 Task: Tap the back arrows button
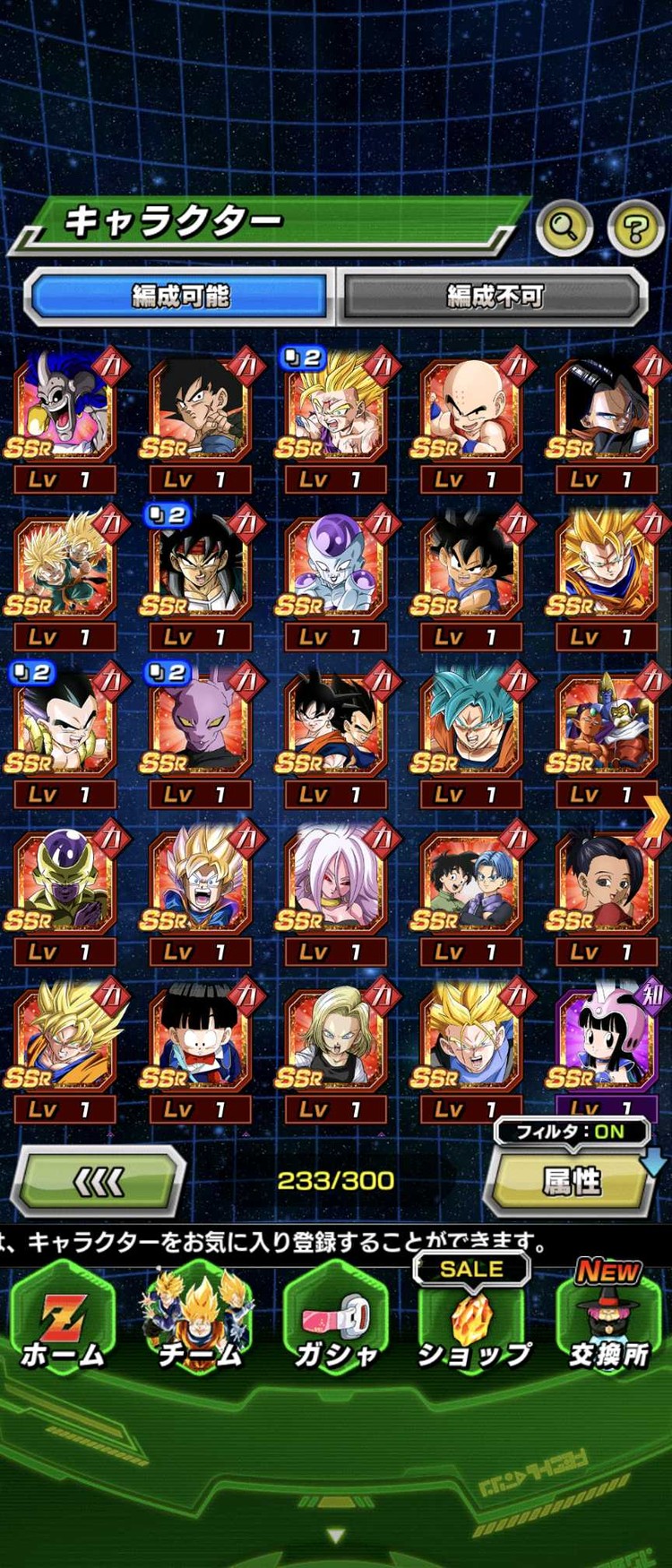[99, 1183]
